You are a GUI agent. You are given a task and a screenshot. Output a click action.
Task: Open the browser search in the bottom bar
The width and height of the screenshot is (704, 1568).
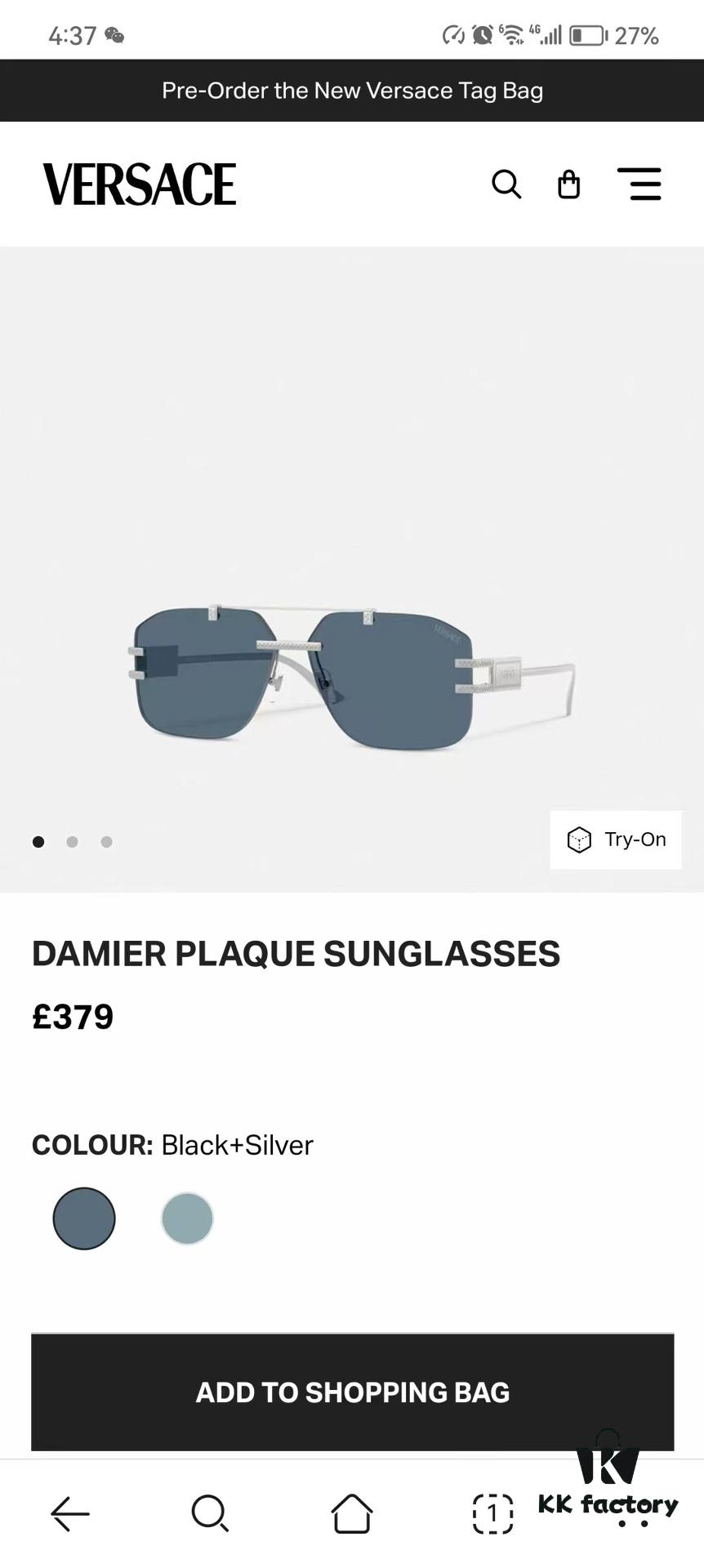[211, 1513]
